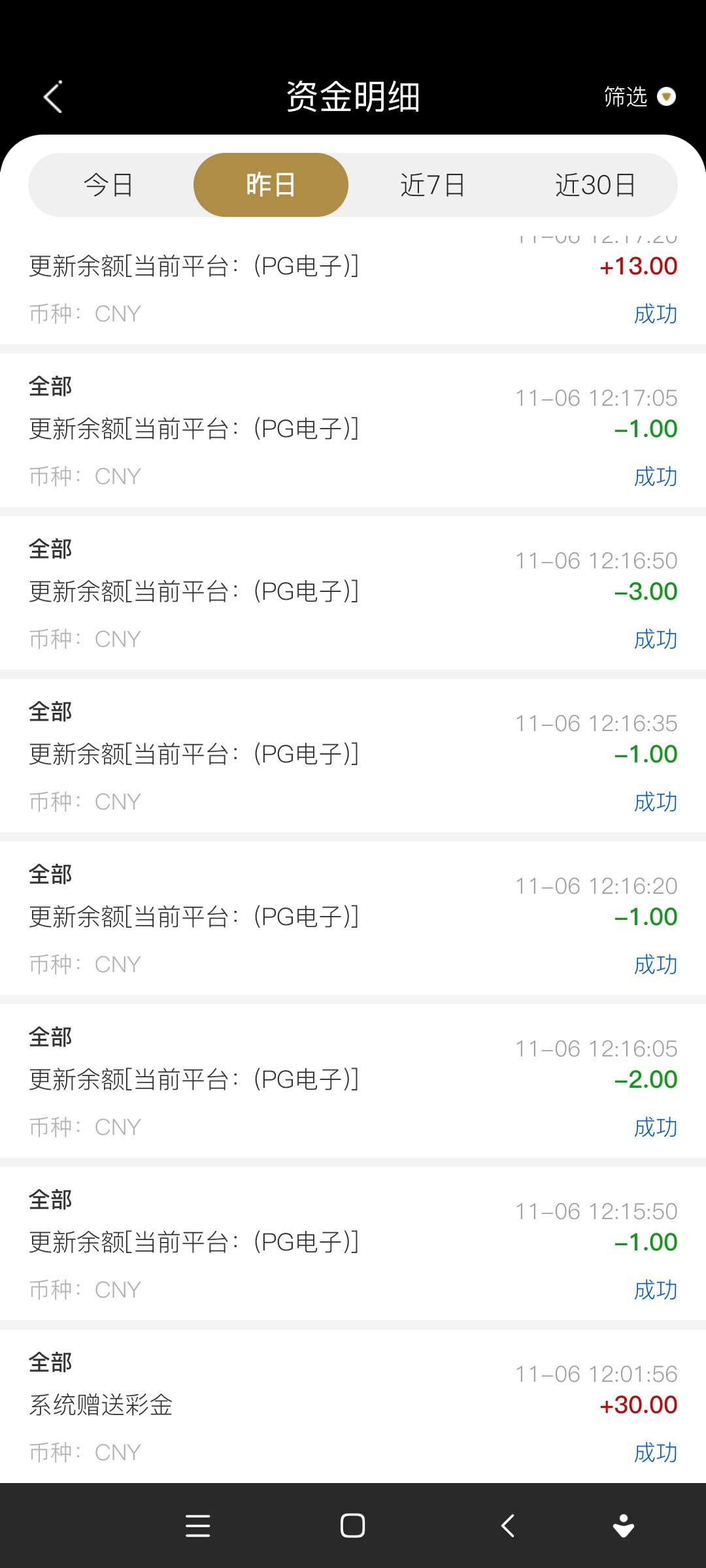
Task: Open the 筛选 filter dropdown
Action: click(639, 97)
